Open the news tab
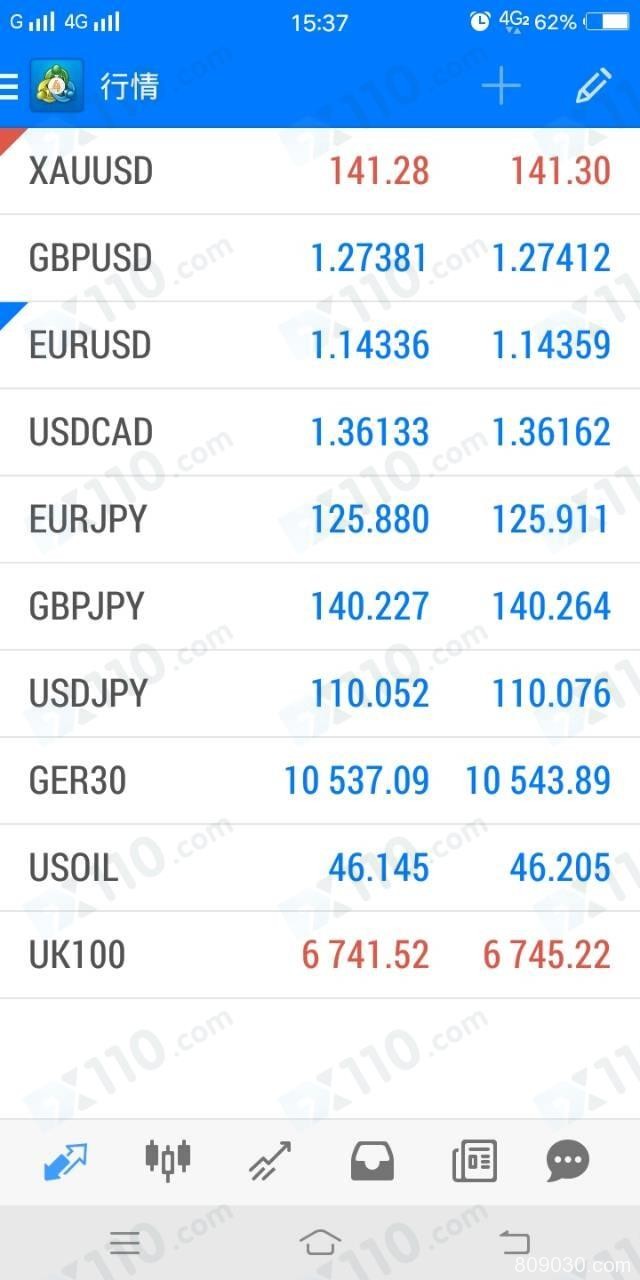Image resolution: width=640 pixels, height=1280 pixels. 474,1161
